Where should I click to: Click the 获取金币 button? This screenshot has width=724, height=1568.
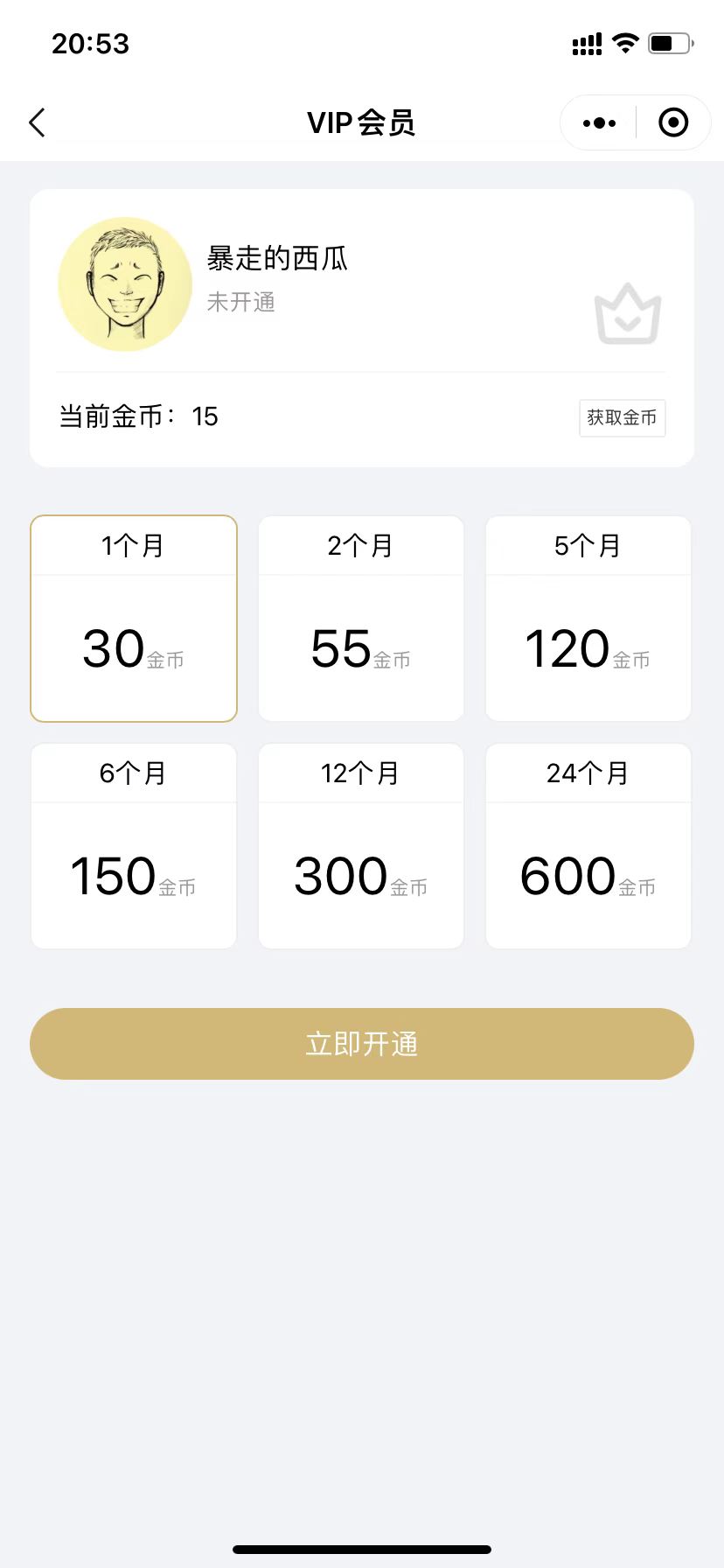pos(622,418)
